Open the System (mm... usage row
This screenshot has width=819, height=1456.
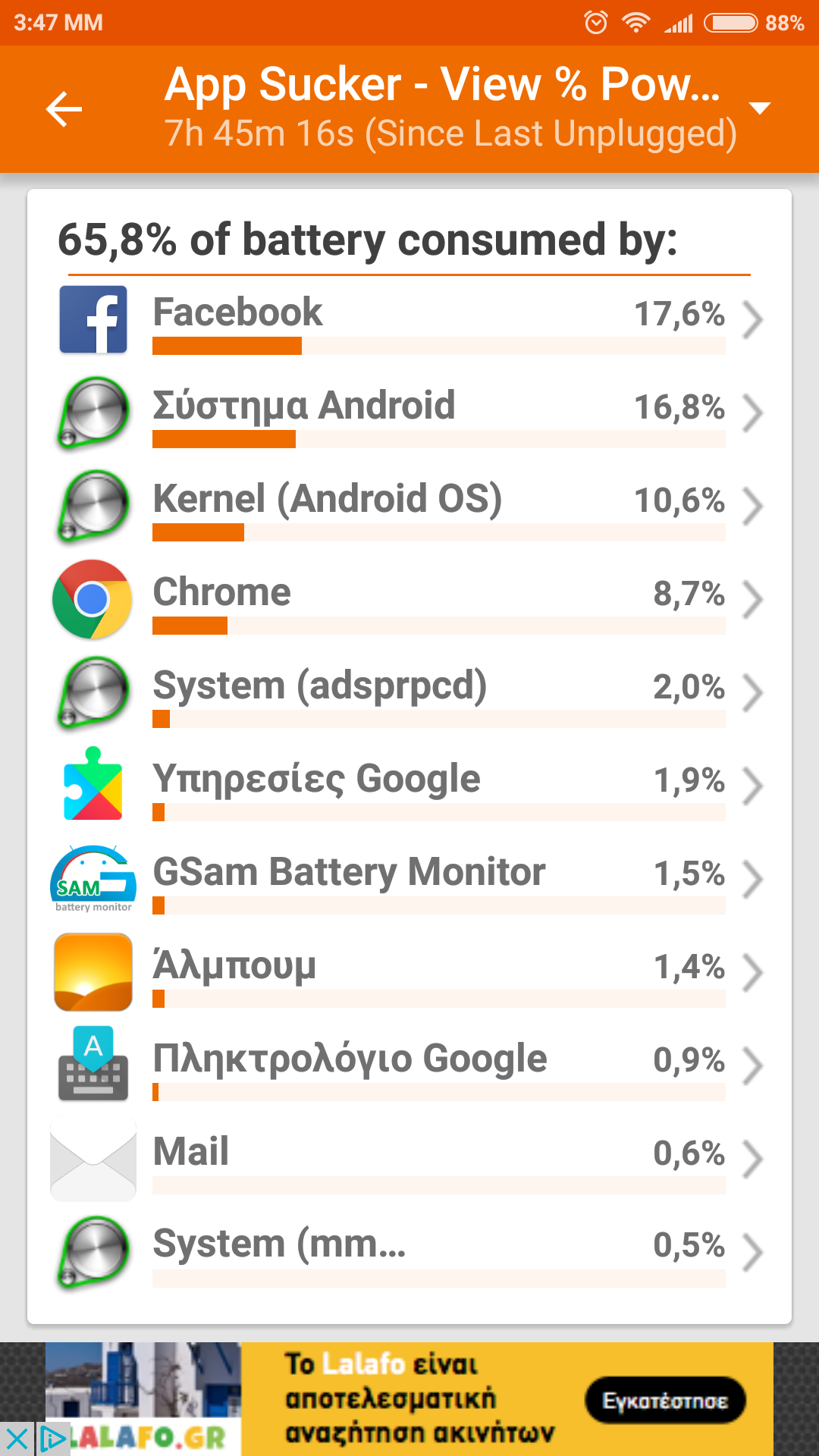(x=409, y=1251)
